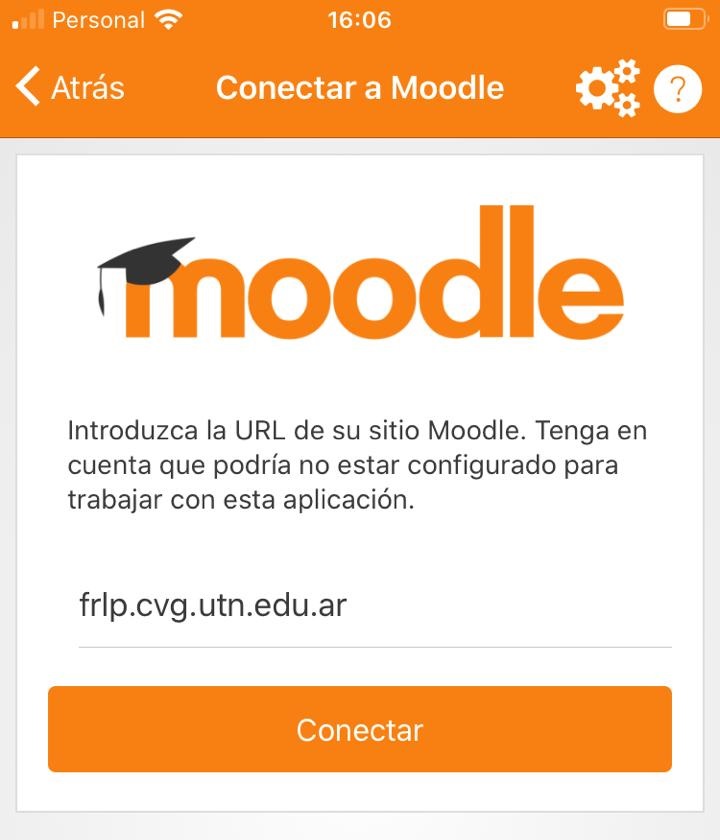720x840 pixels.
Task: Focus the Moodle site URL field
Action: pos(374,607)
